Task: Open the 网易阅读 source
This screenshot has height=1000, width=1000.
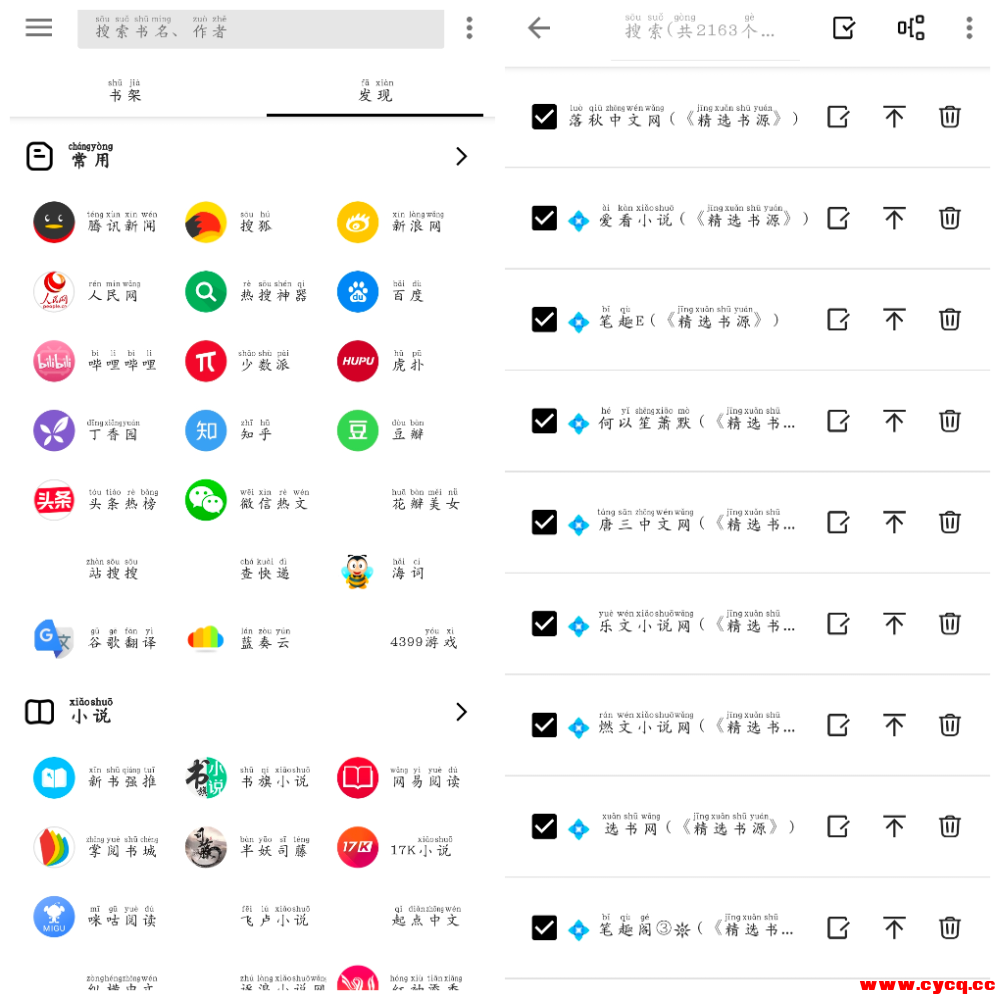Action: pyautogui.click(x=358, y=778)
